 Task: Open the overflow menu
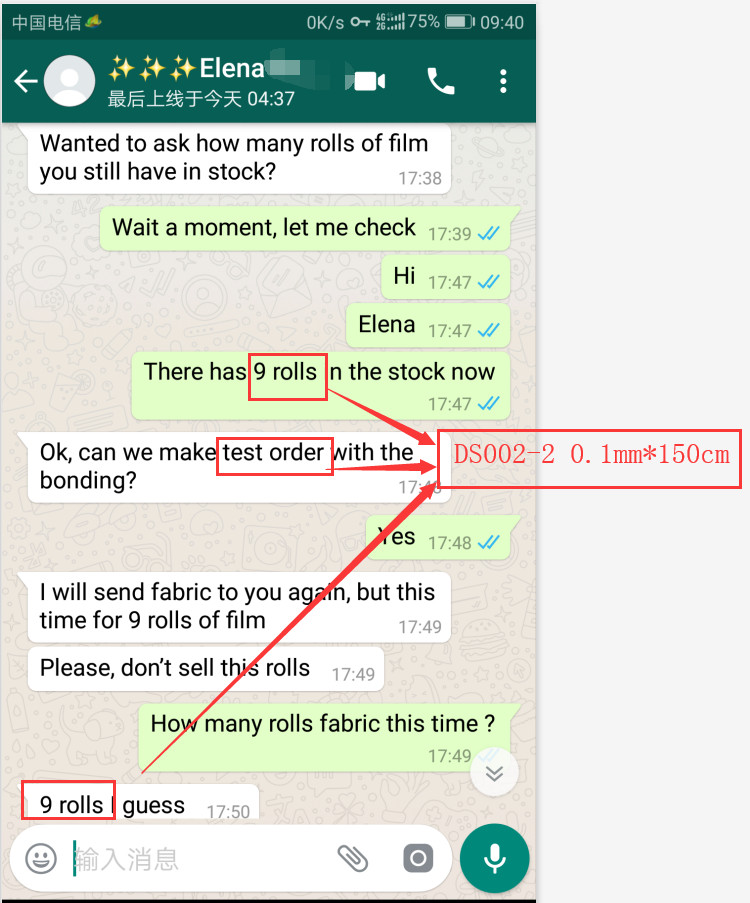click(x=503, y=82)
